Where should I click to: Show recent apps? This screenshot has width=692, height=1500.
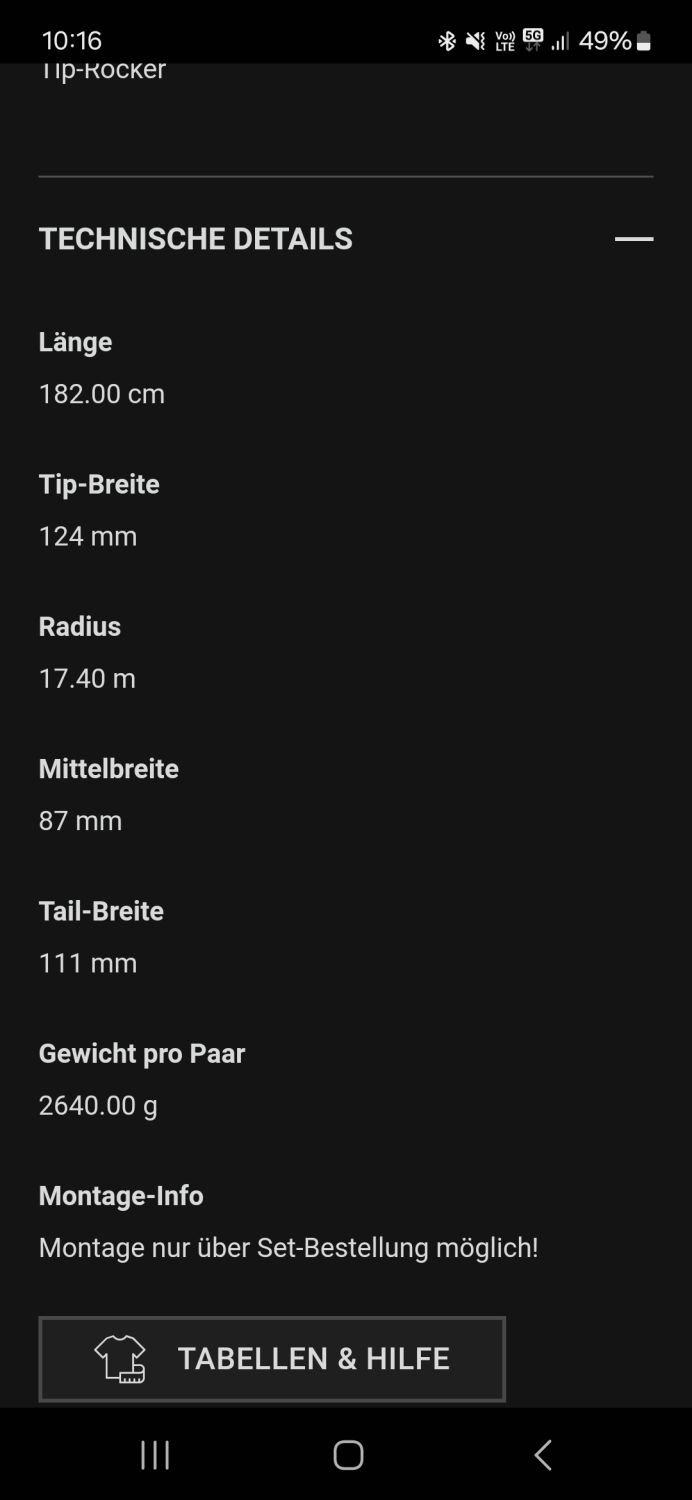pos(155,1455)
